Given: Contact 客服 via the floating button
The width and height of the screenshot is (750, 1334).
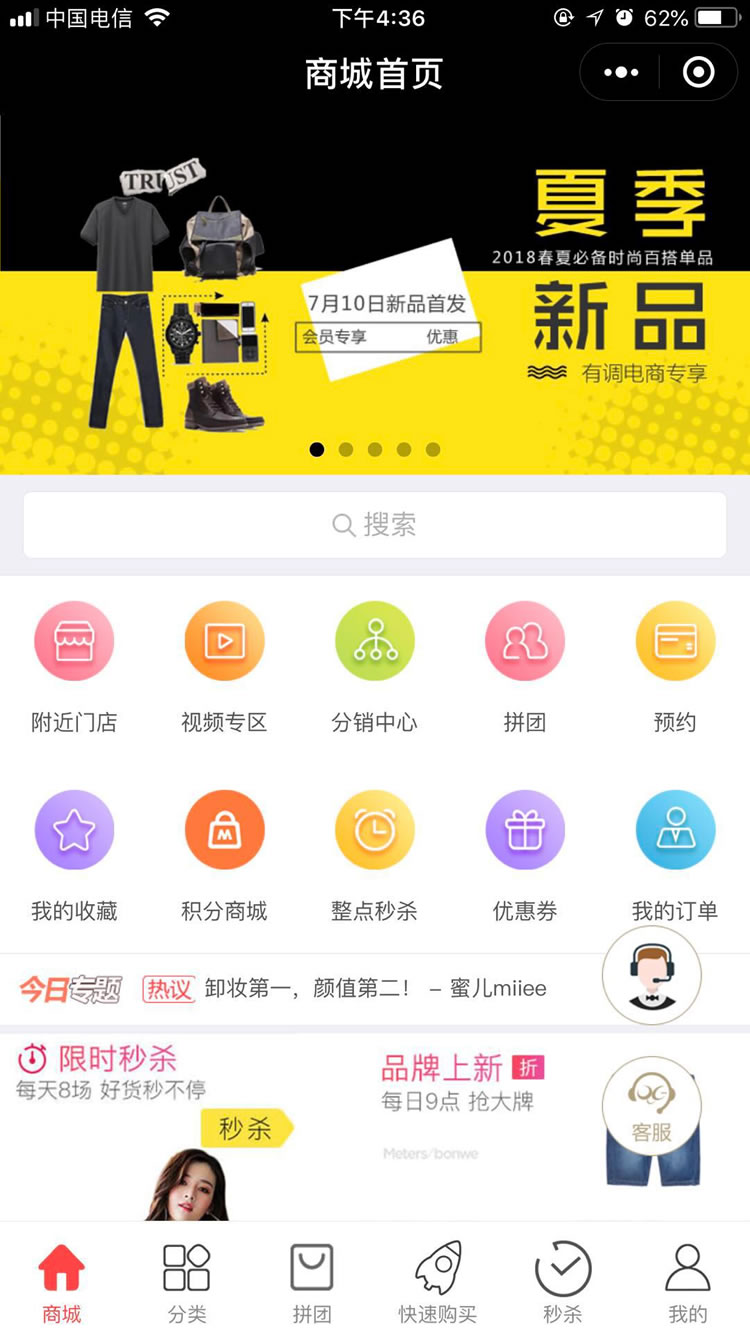Looking at the screenshot, I should point(652,1106).
